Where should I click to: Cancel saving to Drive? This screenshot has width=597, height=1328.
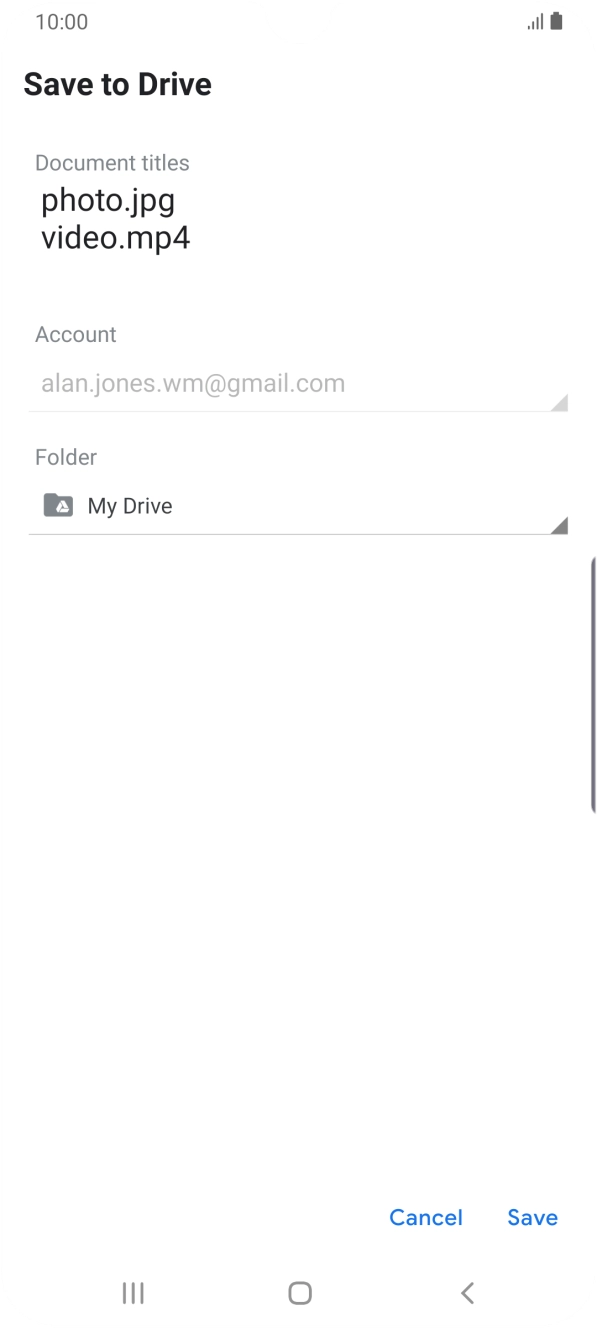click(x=426, y=1217)
